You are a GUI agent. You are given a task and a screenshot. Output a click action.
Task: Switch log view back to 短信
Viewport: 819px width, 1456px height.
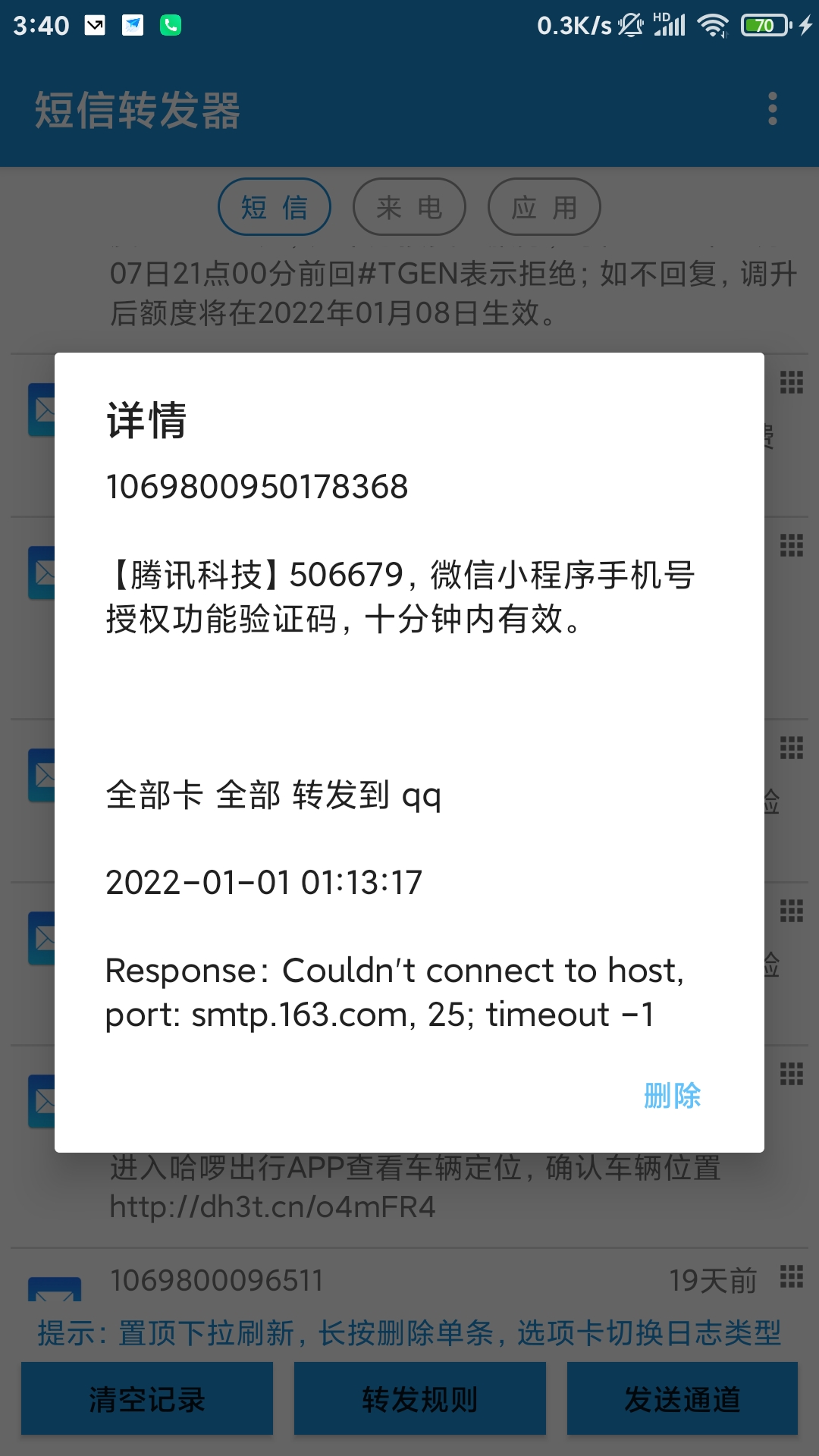(275, 206)
